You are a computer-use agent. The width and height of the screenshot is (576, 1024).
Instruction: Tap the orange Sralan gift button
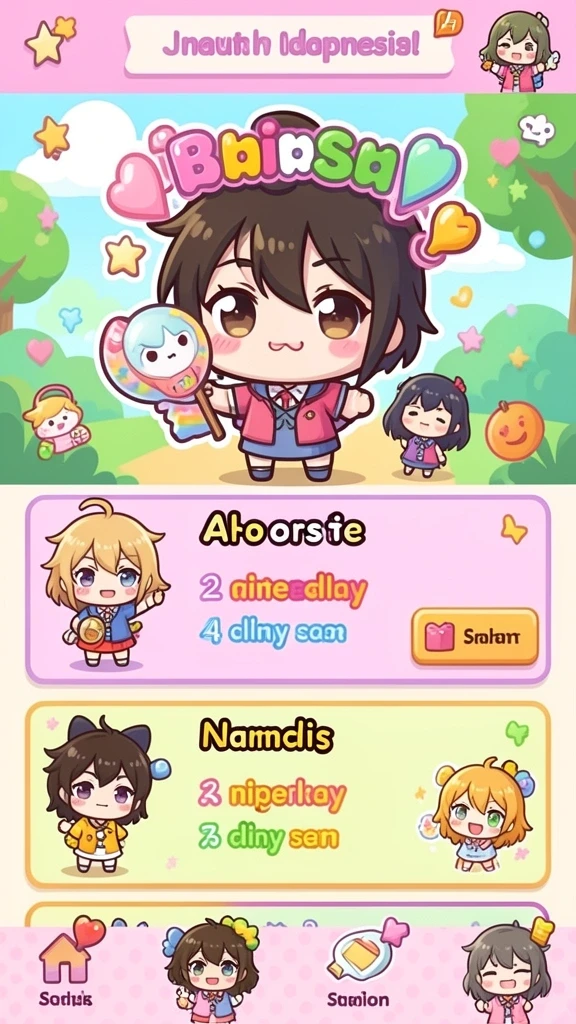pyautogui.click(x=475, y=636)
